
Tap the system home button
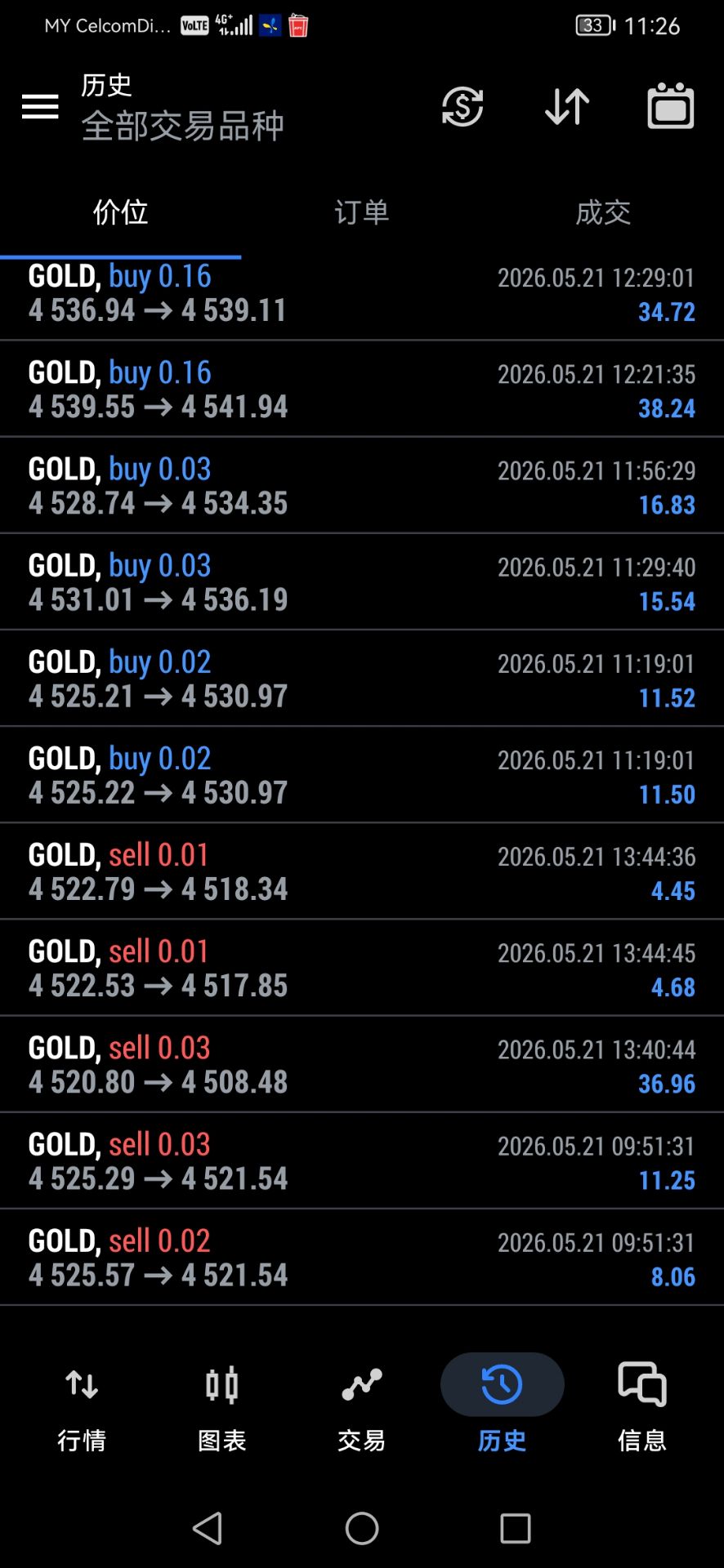pos(362,1528)
